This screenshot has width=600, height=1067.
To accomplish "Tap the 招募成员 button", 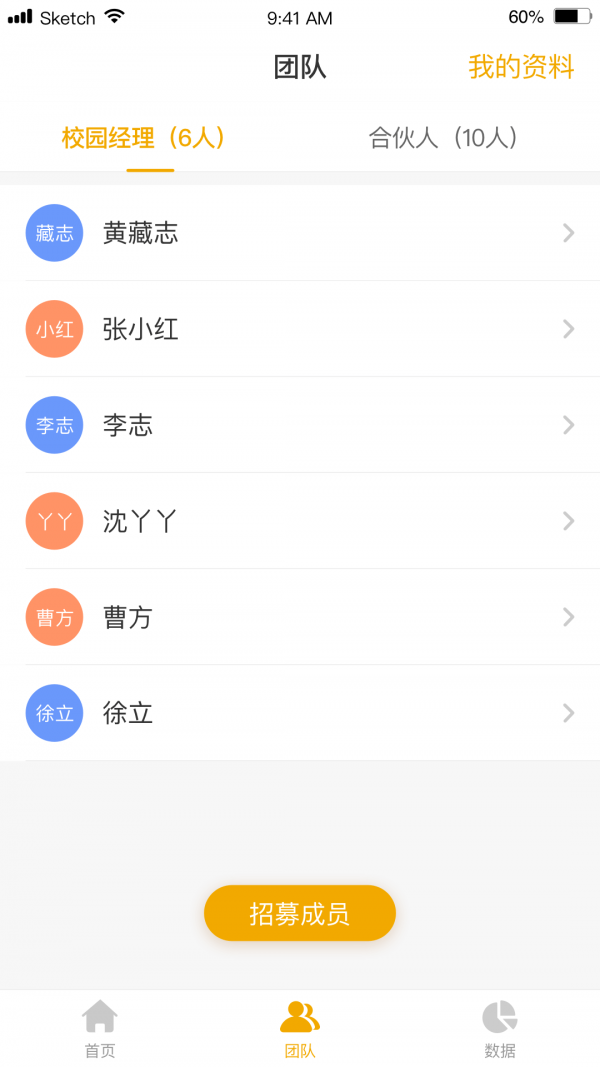I will (x=300, y=913).
